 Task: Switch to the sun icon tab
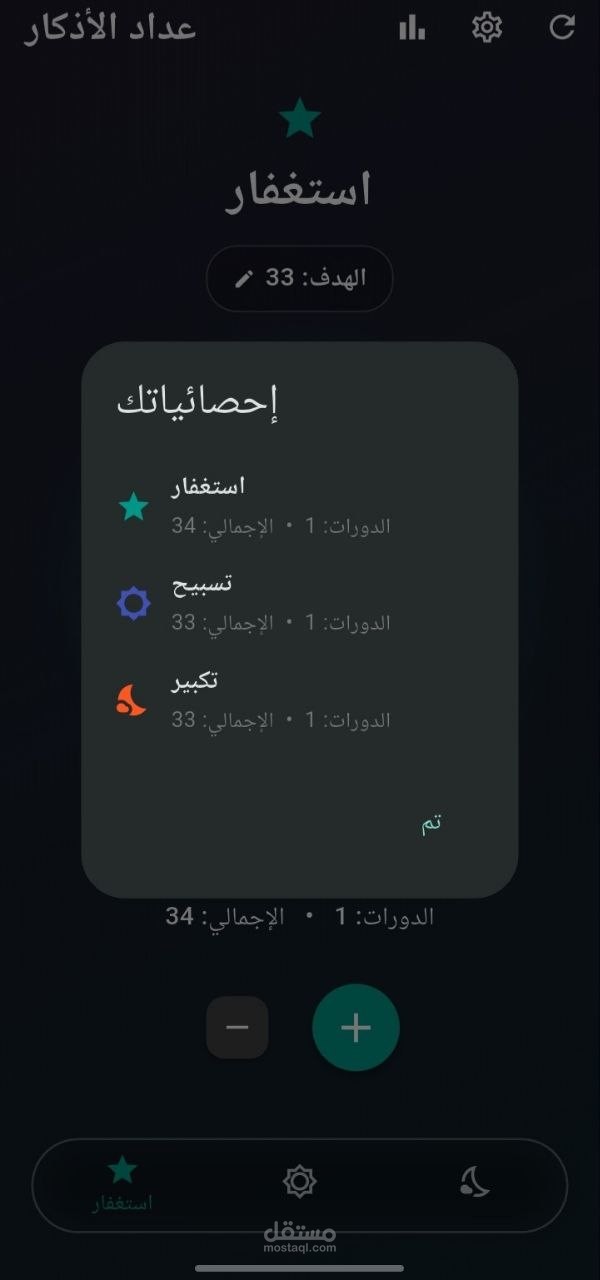(x=299, y=1182)
